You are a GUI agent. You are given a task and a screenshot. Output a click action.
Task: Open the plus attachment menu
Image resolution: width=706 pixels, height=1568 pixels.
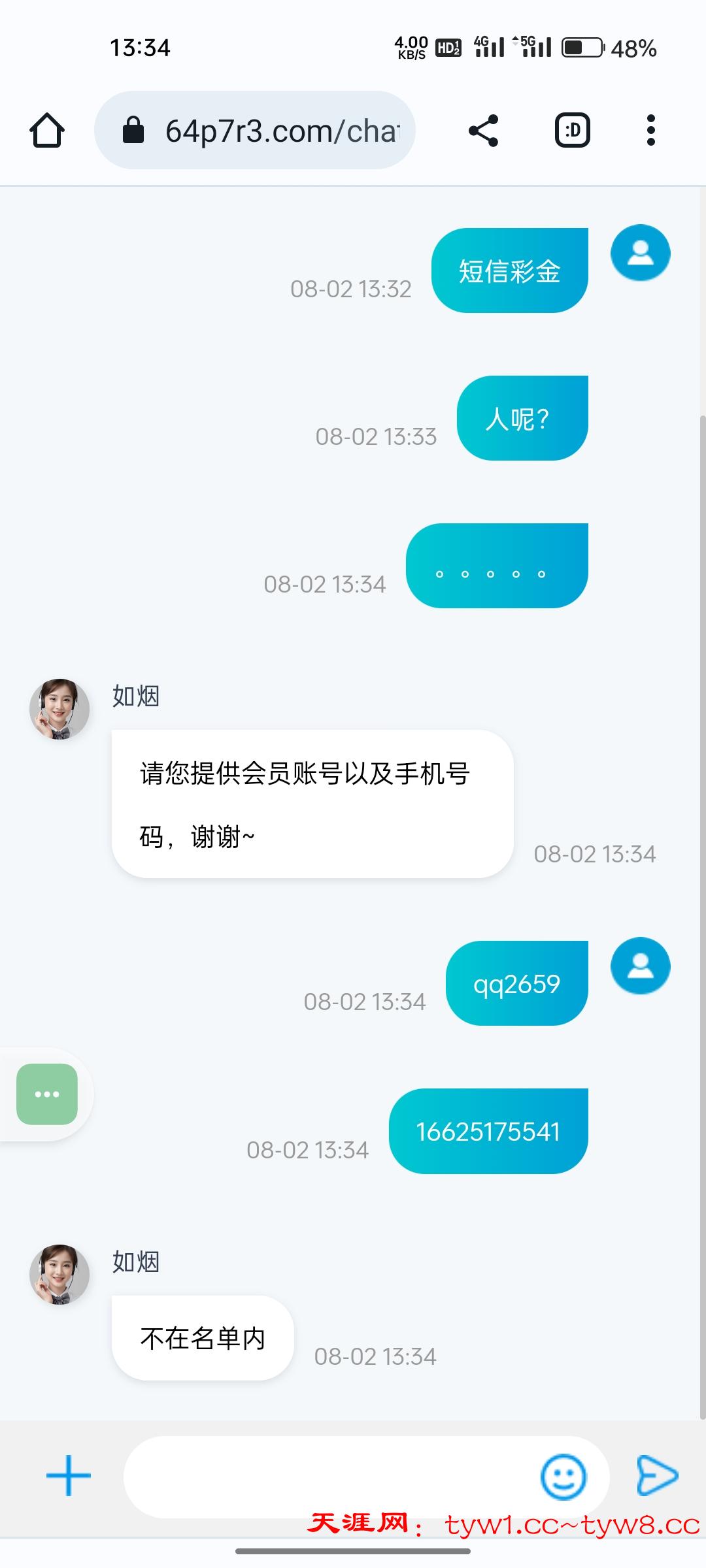[69, 1475]
